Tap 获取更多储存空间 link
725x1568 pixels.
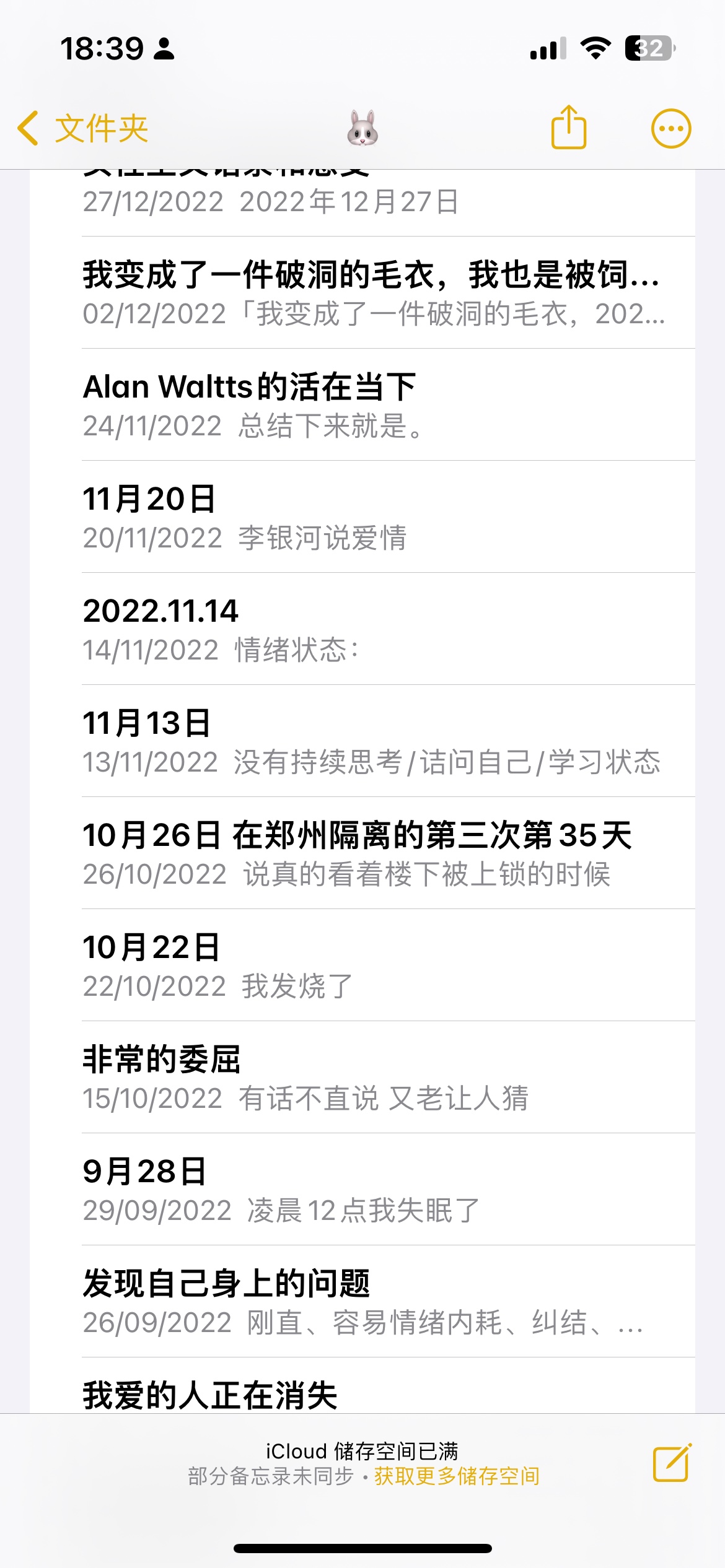(457, 1476)
